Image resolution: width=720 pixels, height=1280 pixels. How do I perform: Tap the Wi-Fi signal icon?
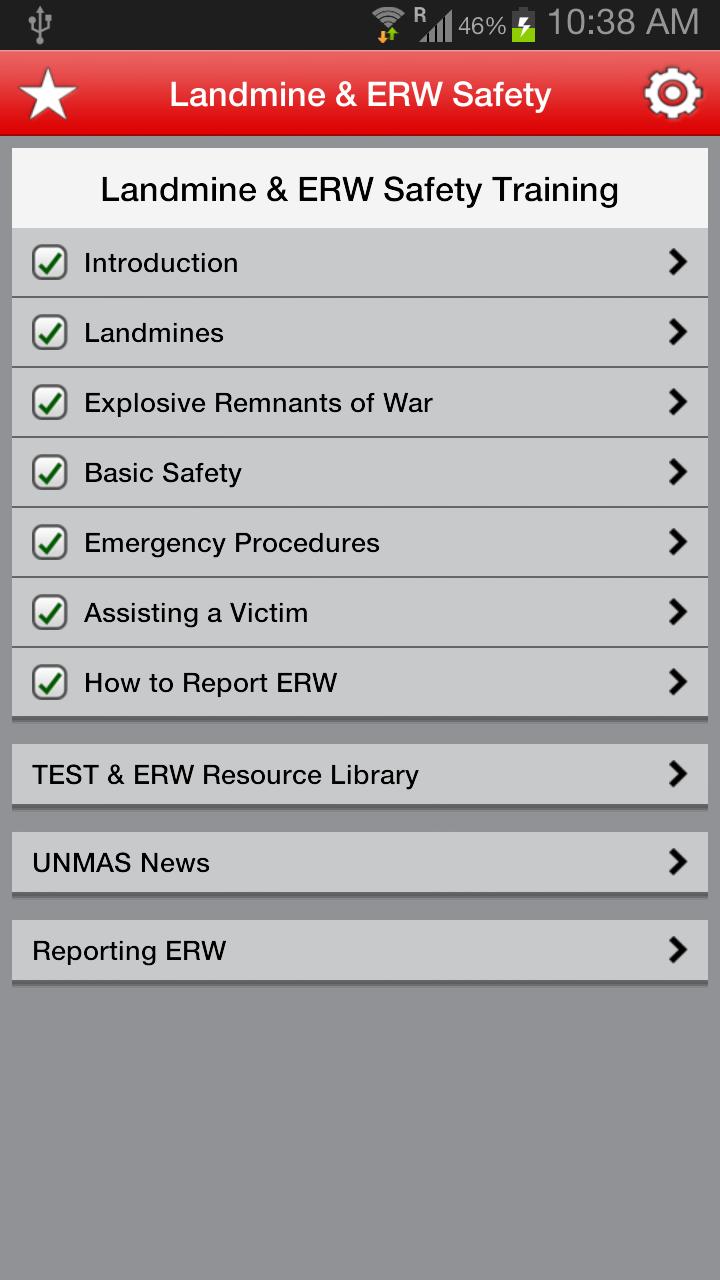(x=388, y=22)
